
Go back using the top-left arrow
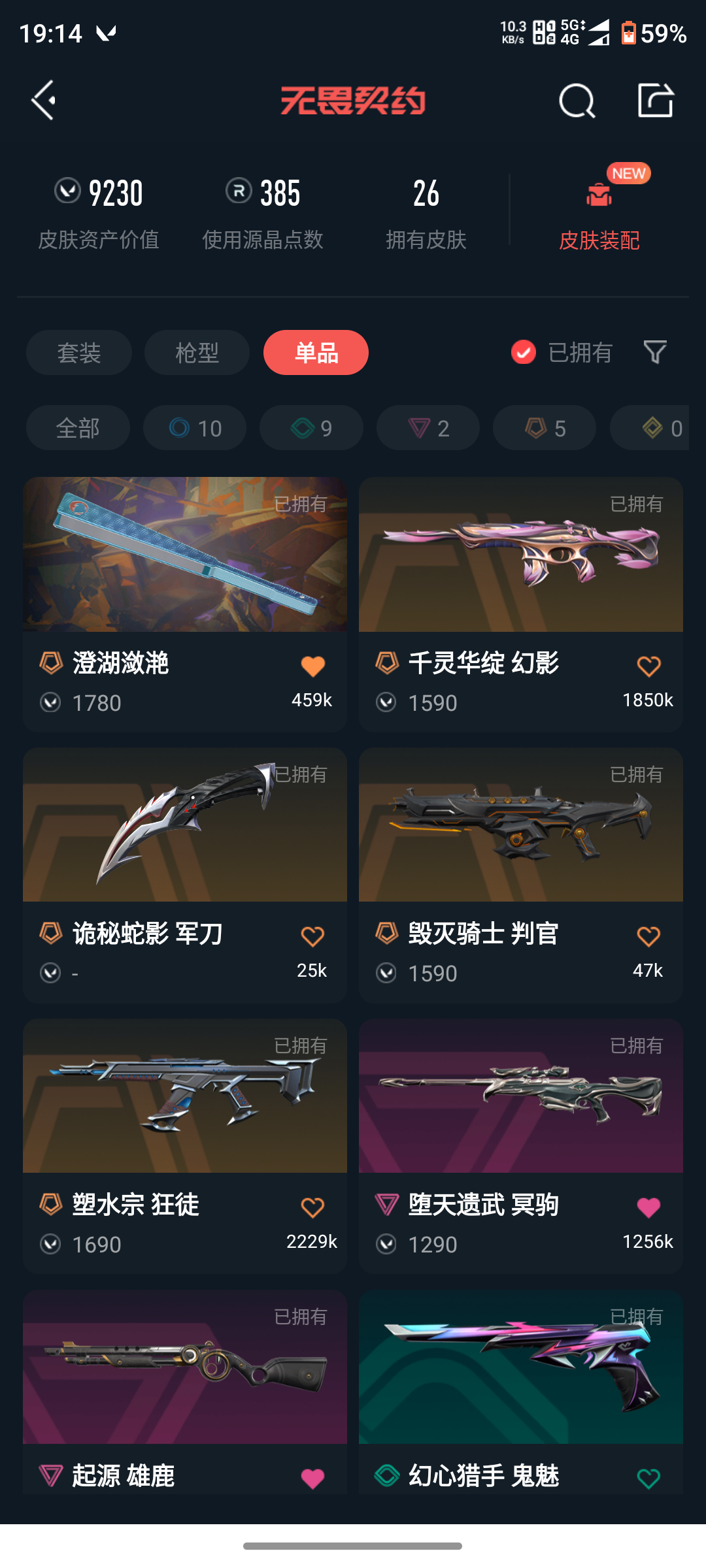[x=44, y=101]
